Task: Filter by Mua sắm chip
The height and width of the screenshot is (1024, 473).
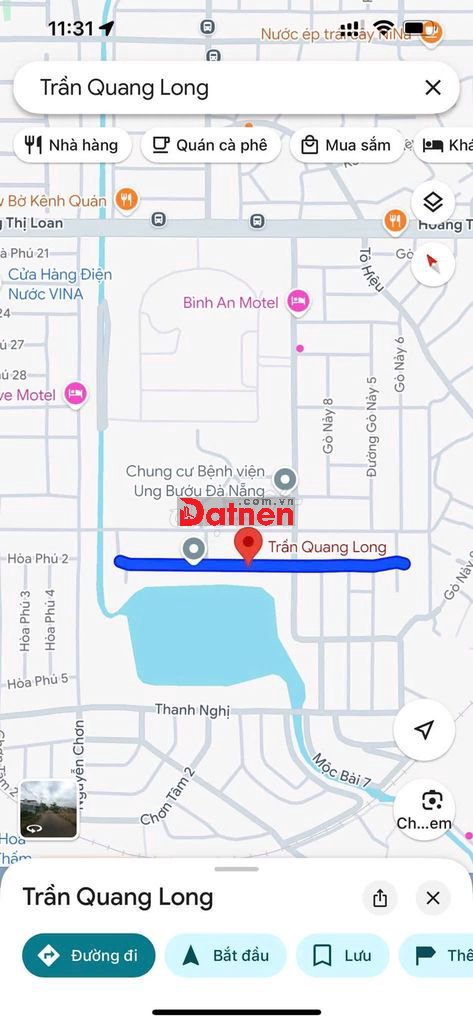Action: 346,145
